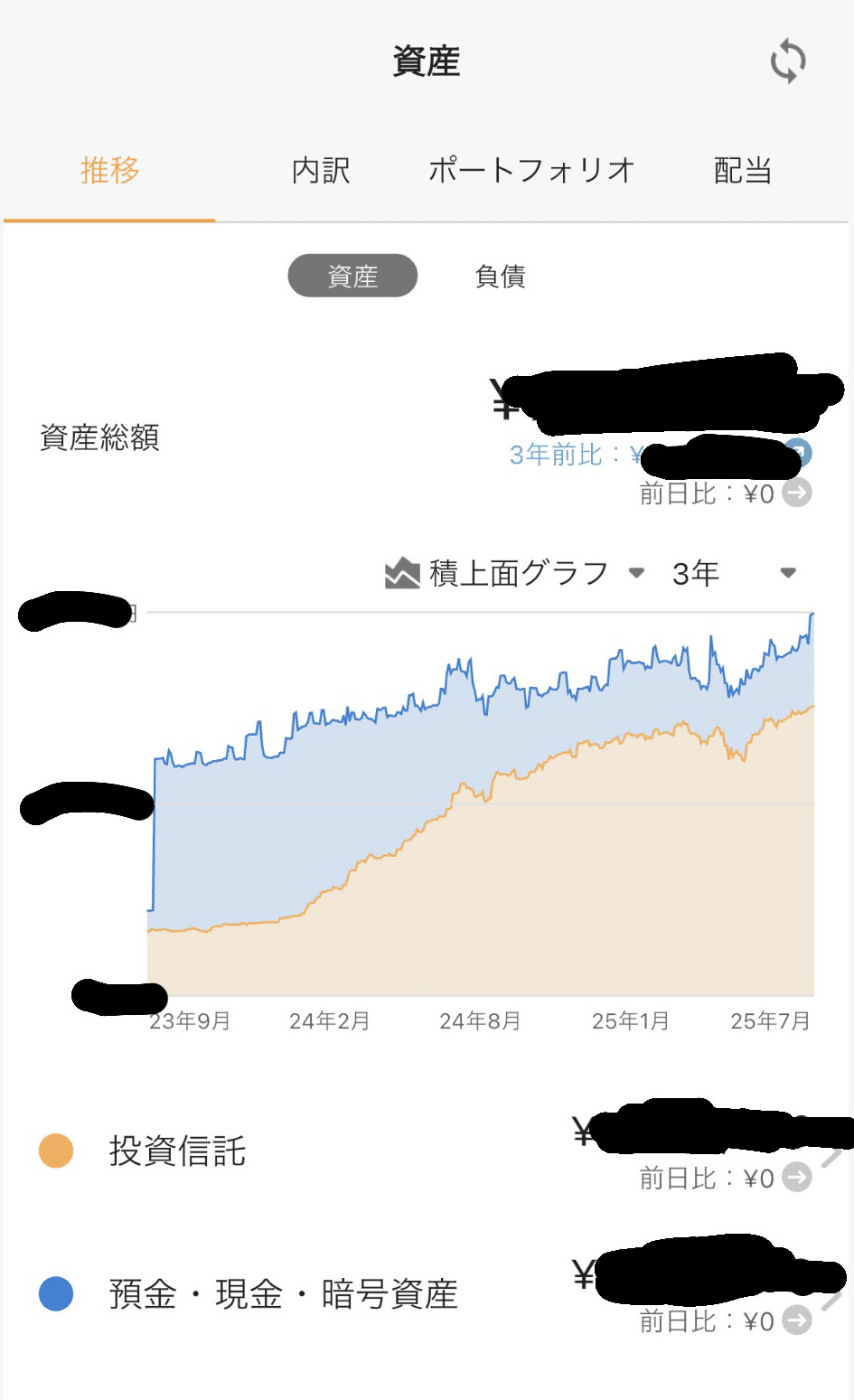Open the 配当 tab
854x1400 pixels.
click(743, 170)
